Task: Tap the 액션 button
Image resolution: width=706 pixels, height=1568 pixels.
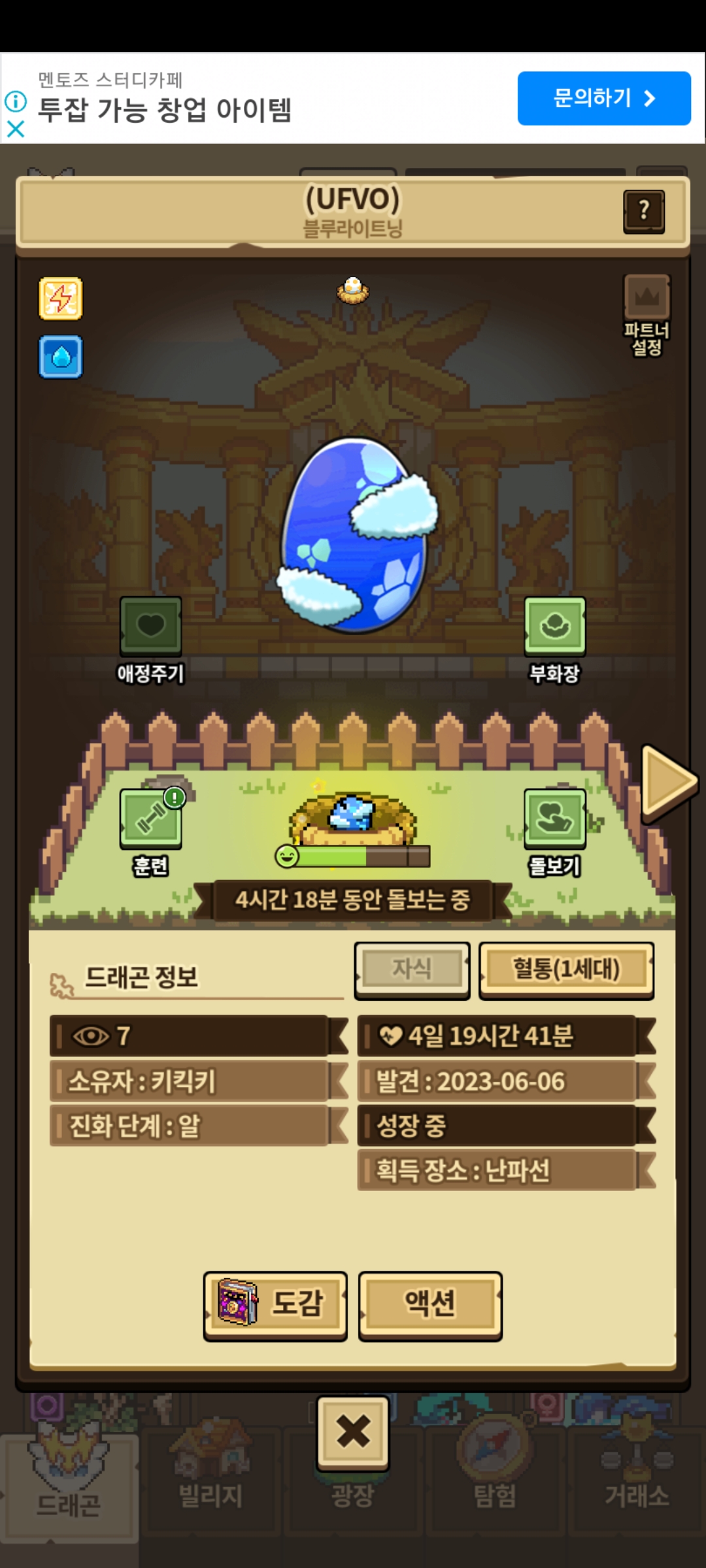Action: [x=430, y=1304]
